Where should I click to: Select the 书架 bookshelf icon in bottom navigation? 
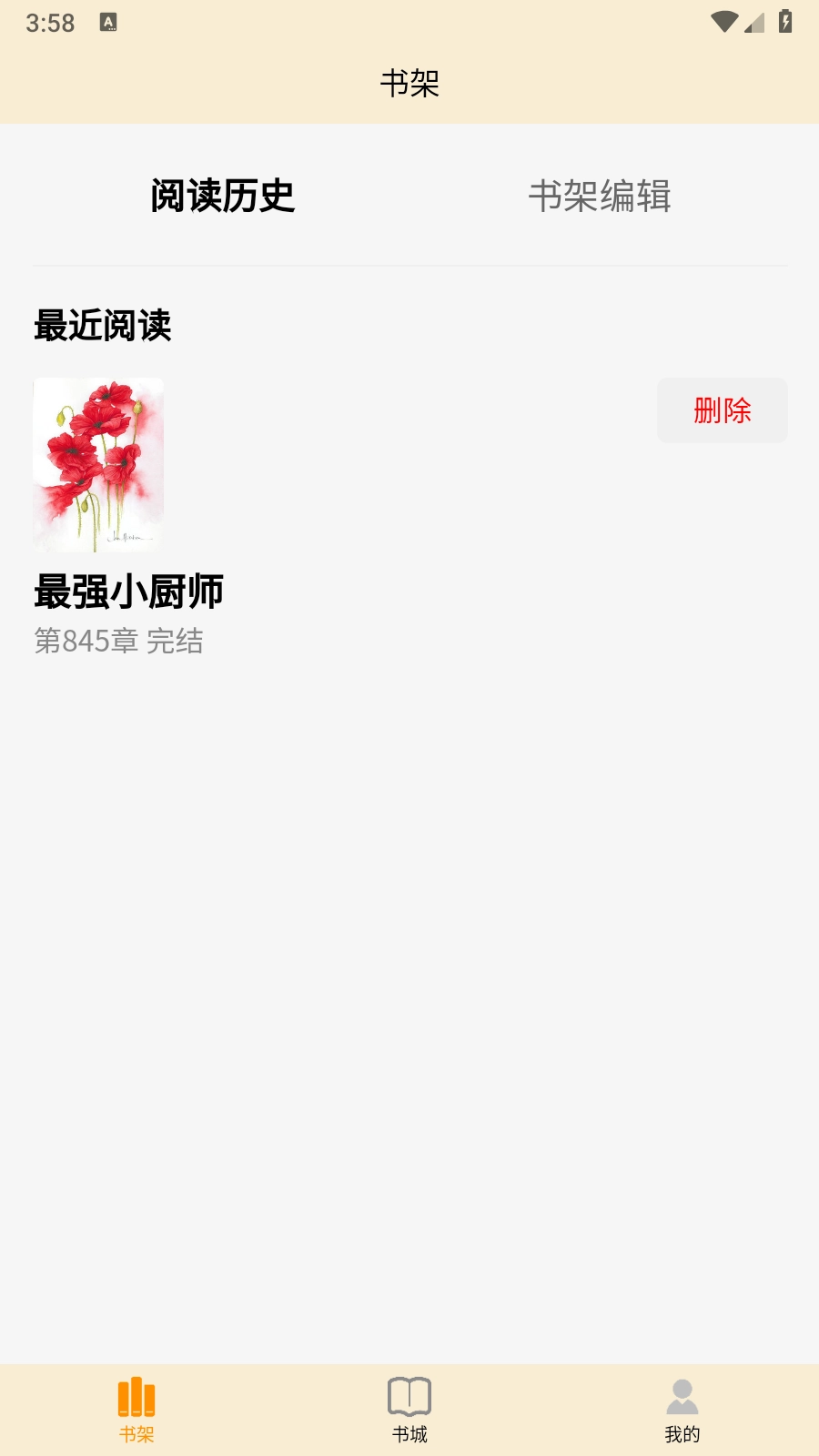click(x=136, y=1394)
